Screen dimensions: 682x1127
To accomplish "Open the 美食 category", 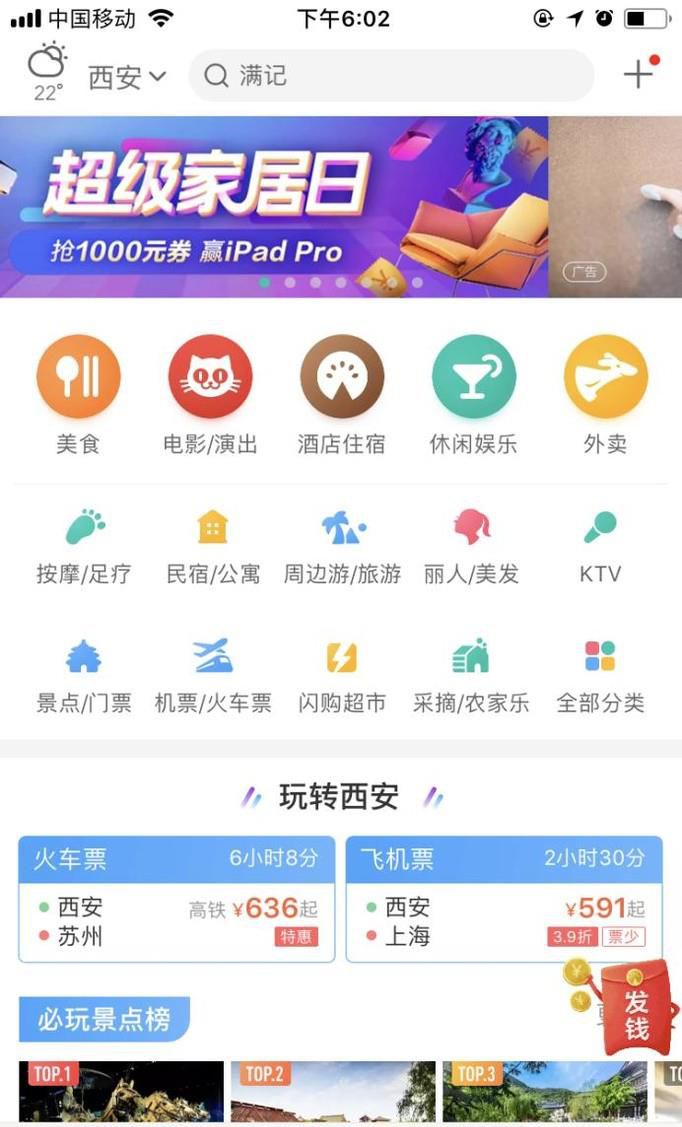I will pyautogui.click(x=78, y=394).
